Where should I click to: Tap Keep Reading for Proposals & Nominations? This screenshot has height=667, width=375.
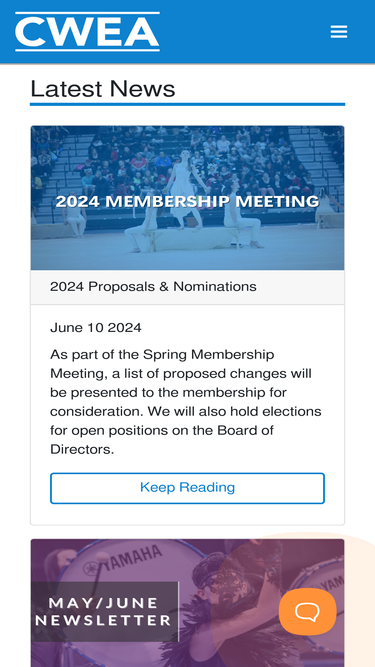pyautogui.click(x=188, y=488)
